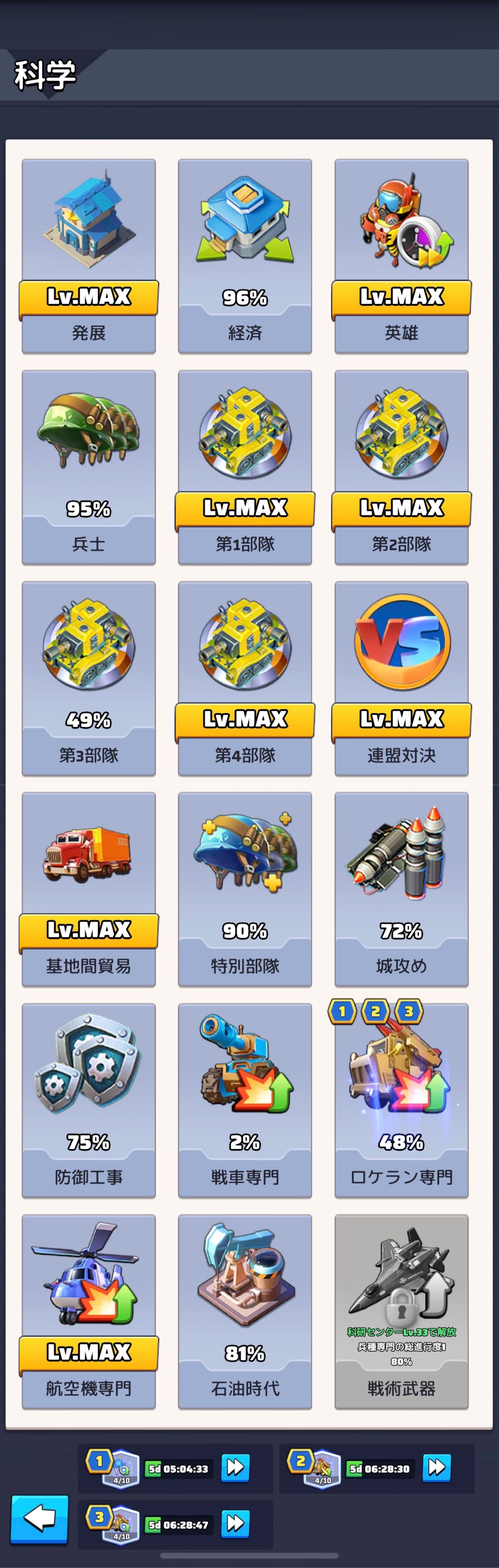The height and width of the screenshot is (1568, 499).
Task: Select the 石油時代 category
Action: pos(244,1311)
